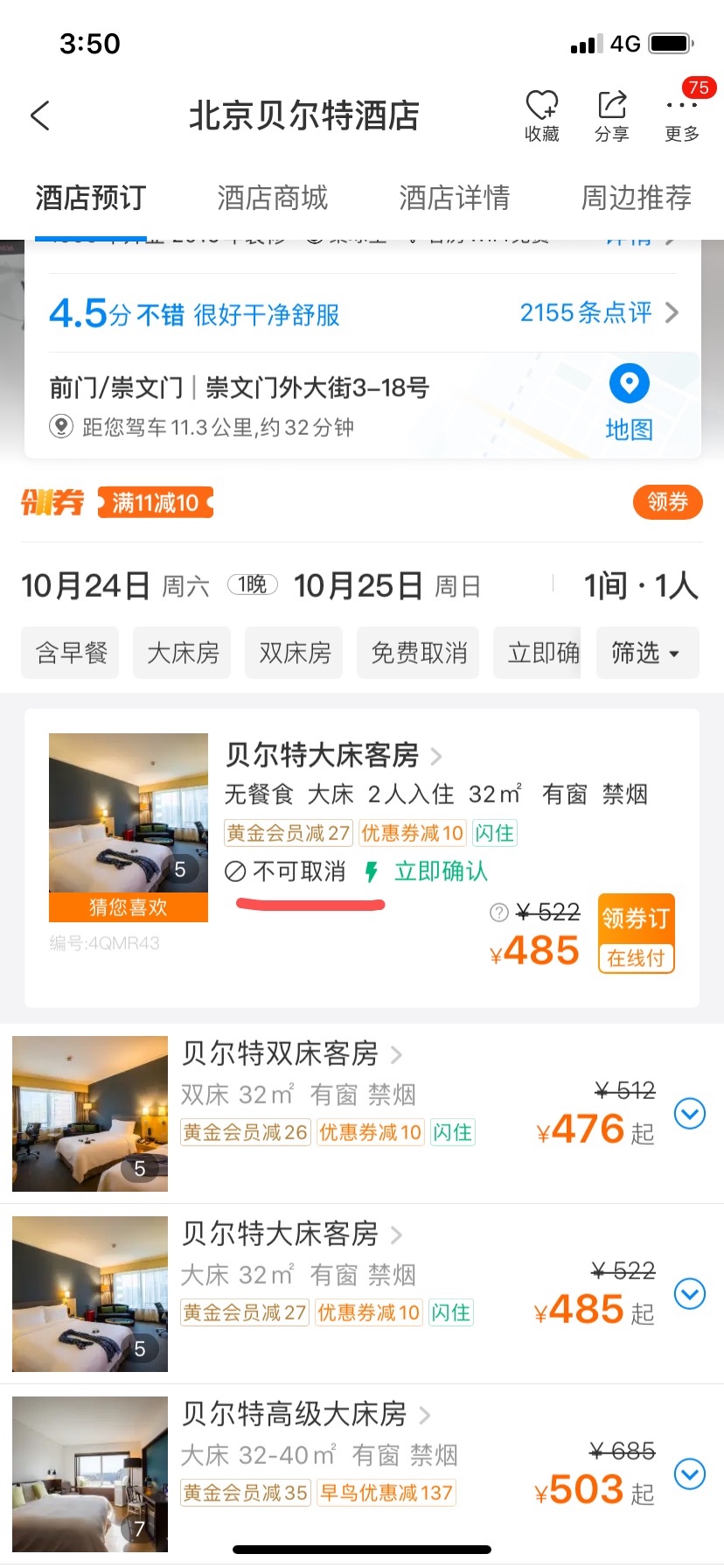Change the 1间·1人 room and guest count
The width and height of the screenshot is (724, 1568).
click(x=641, y=585)
